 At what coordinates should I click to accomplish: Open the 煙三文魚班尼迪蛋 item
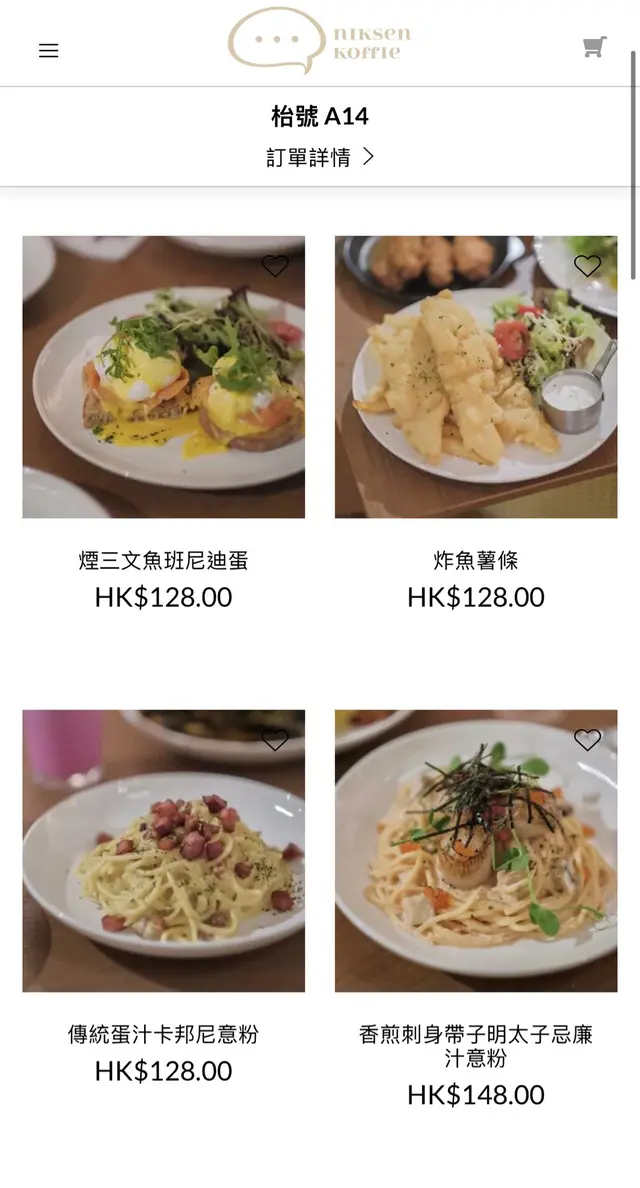coord(163,377)
